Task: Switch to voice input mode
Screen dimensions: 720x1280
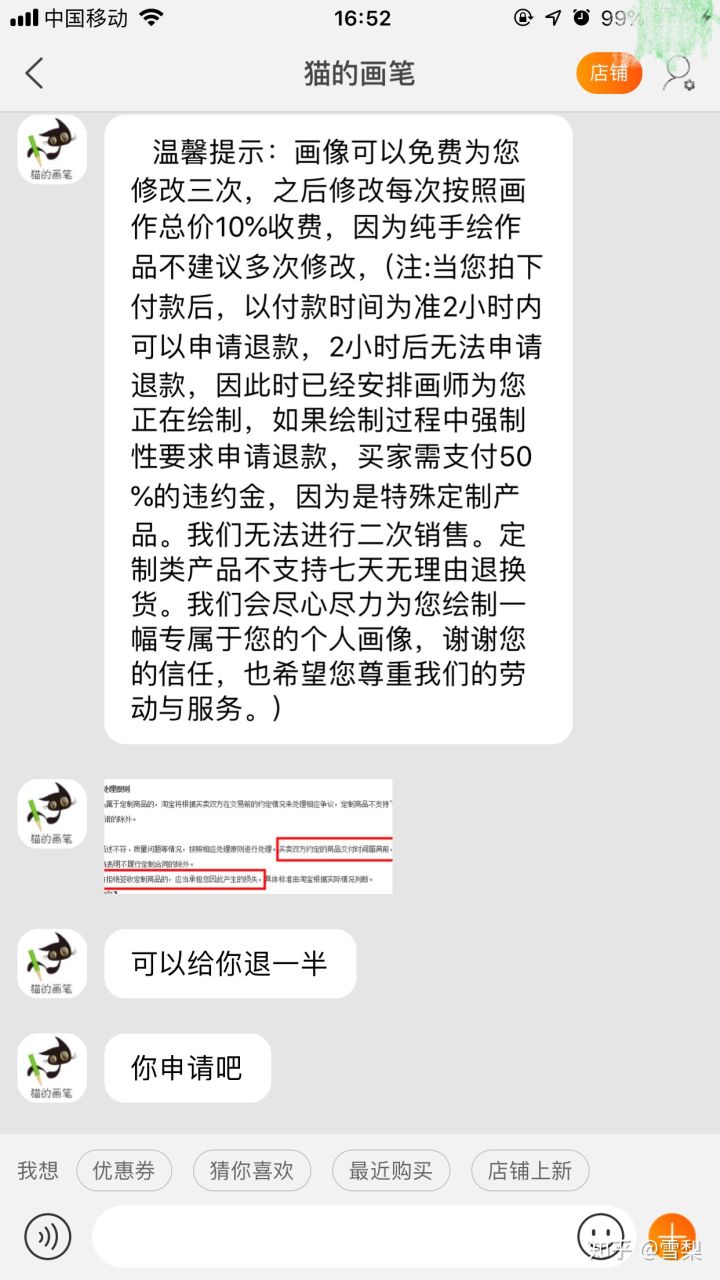Action: click(x=48, y=1237)
